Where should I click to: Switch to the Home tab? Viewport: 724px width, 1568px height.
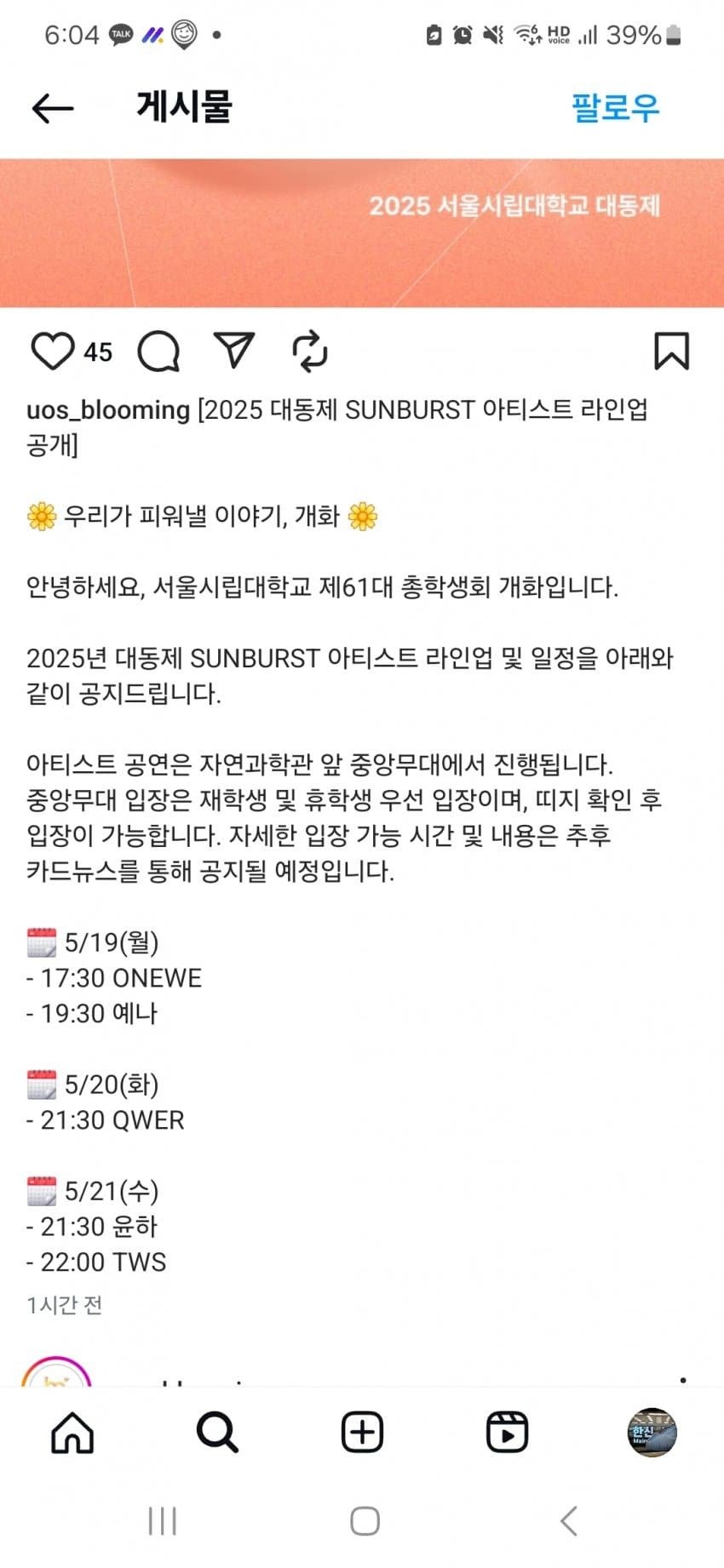click(72, 1432)
